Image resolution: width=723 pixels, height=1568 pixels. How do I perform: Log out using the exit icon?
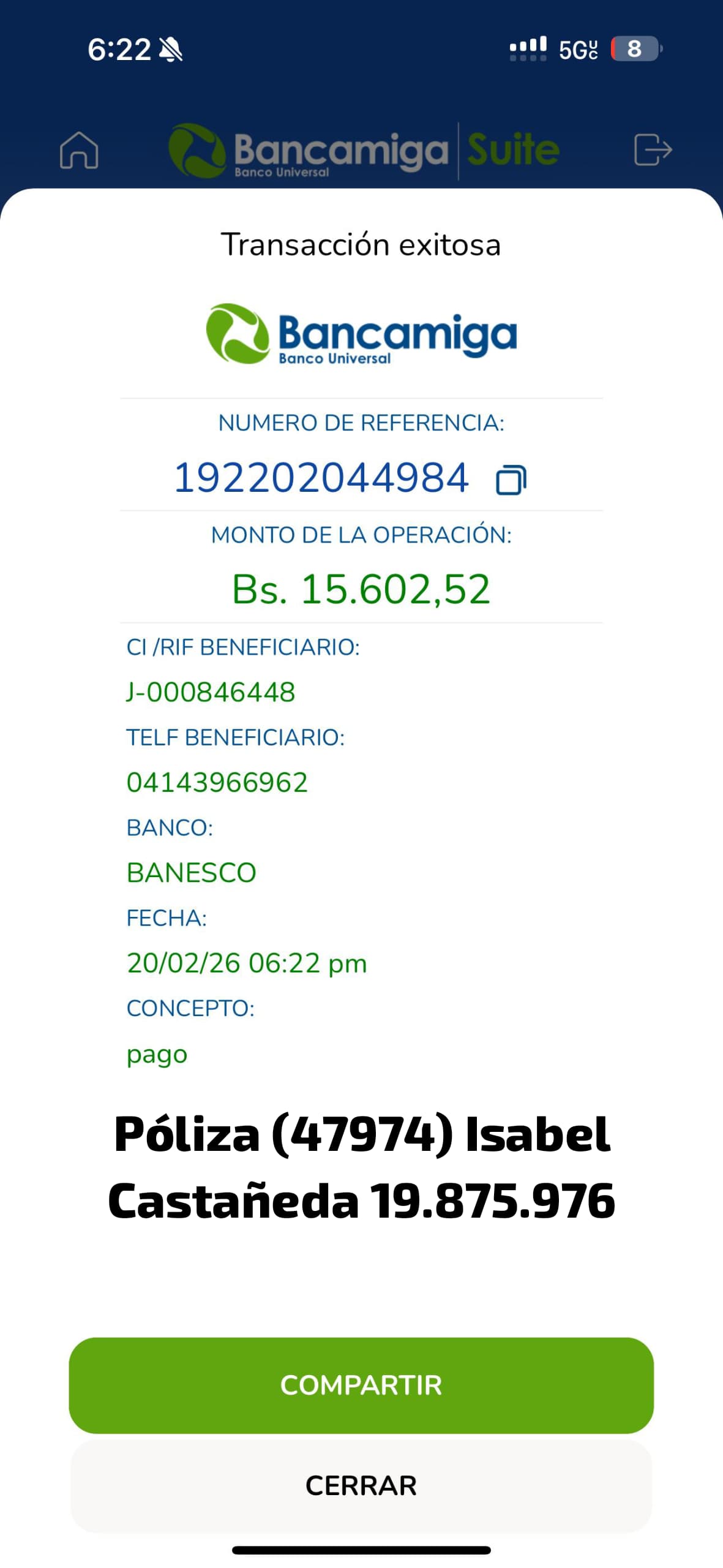coord(653,150)
